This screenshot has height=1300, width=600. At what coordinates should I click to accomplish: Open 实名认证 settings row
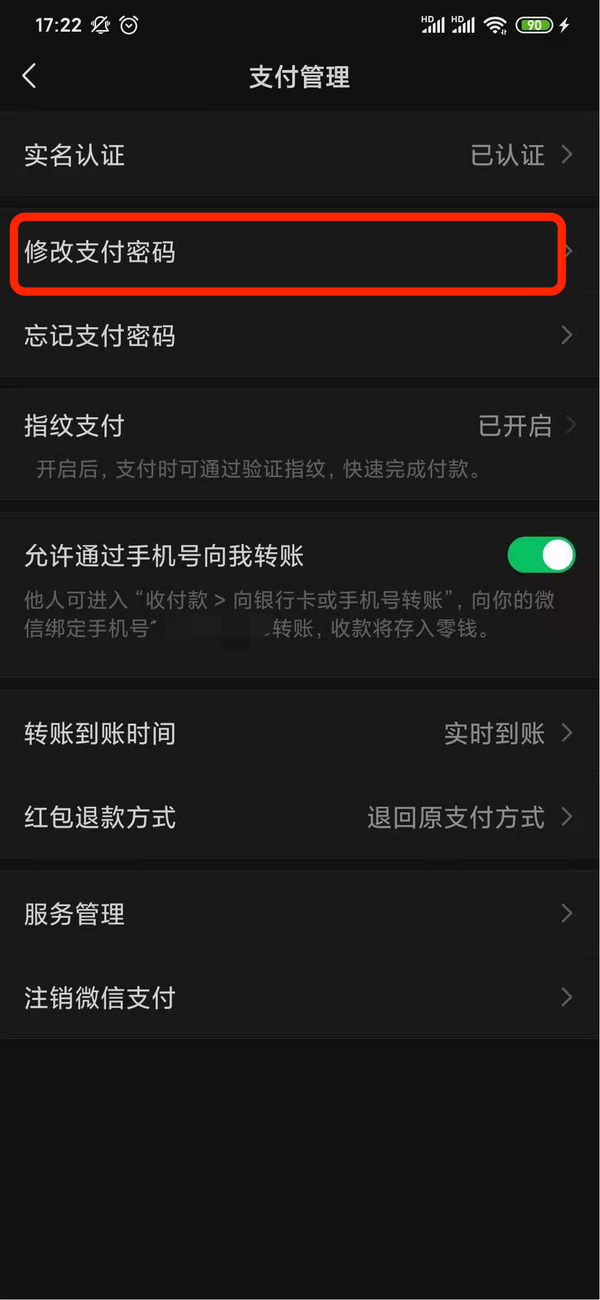point(300,155)
